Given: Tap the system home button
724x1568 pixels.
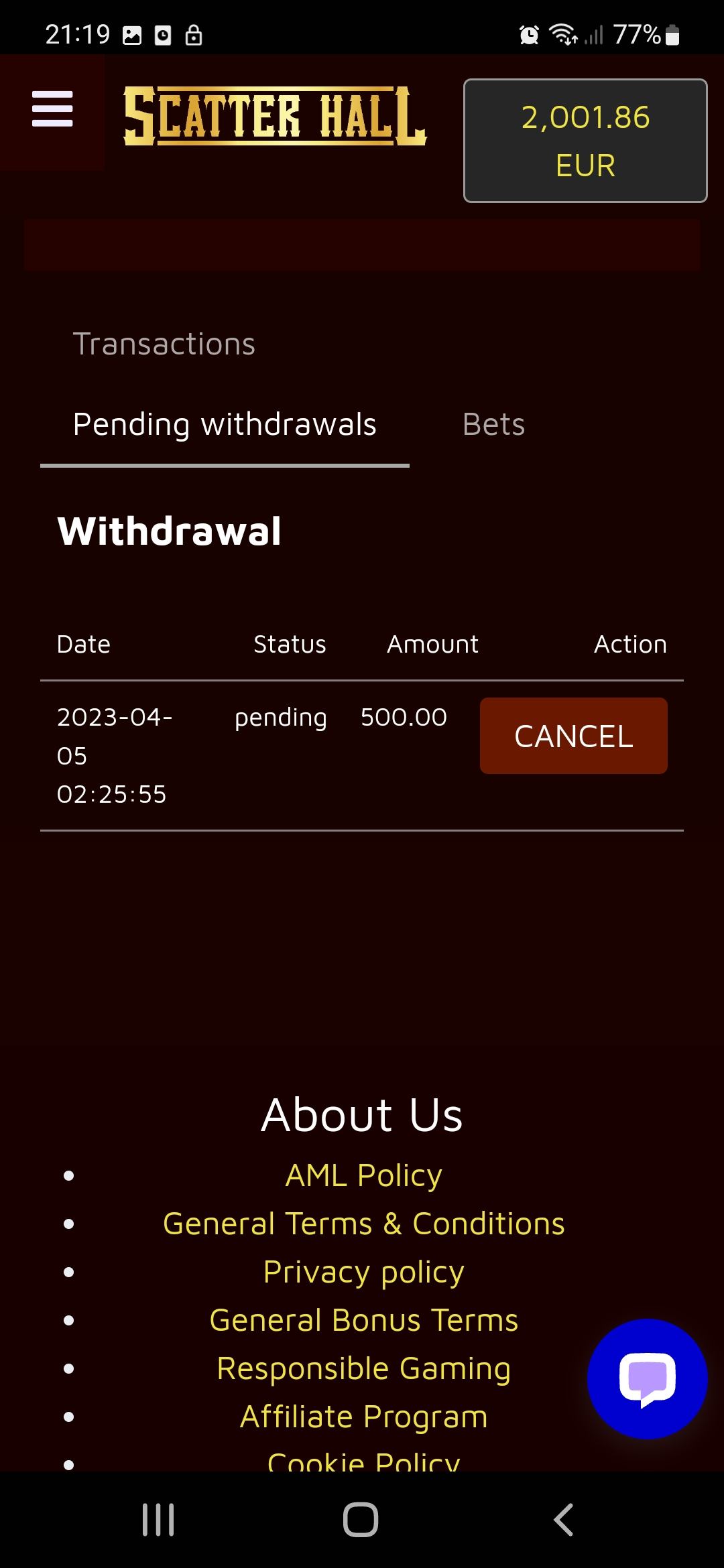Looking at the screenshot, I should coord(361,1520).
